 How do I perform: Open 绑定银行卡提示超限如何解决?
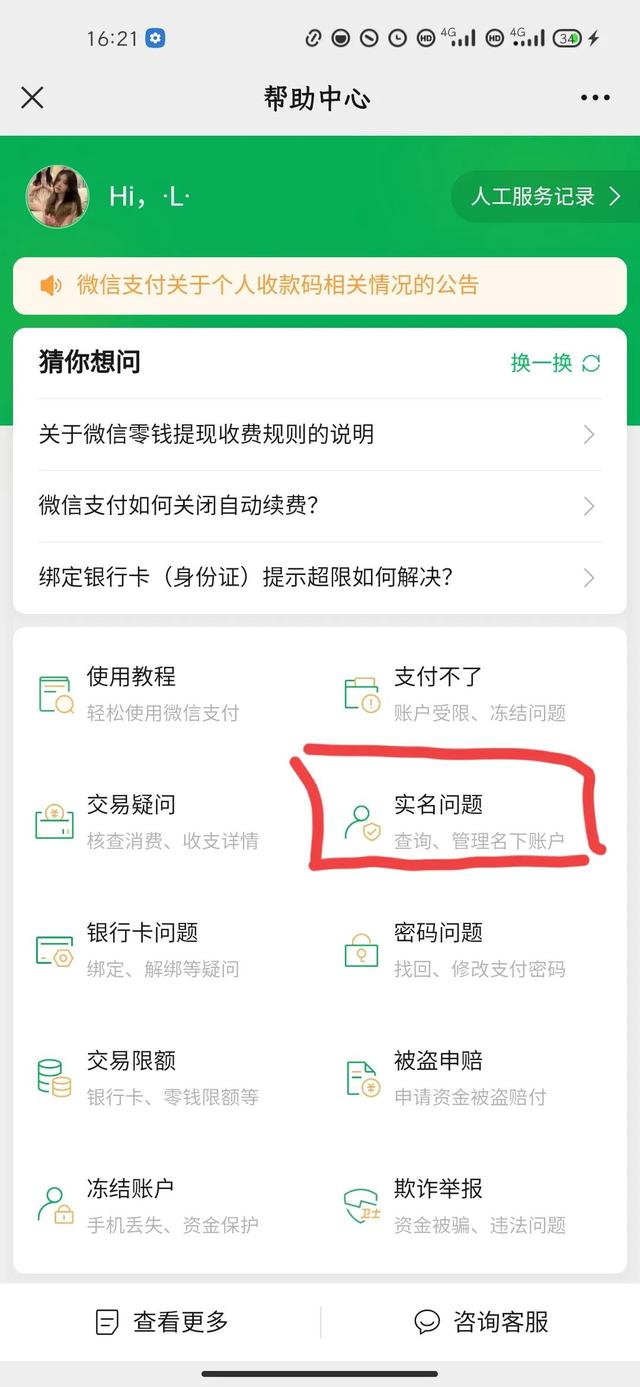[320, 578]
